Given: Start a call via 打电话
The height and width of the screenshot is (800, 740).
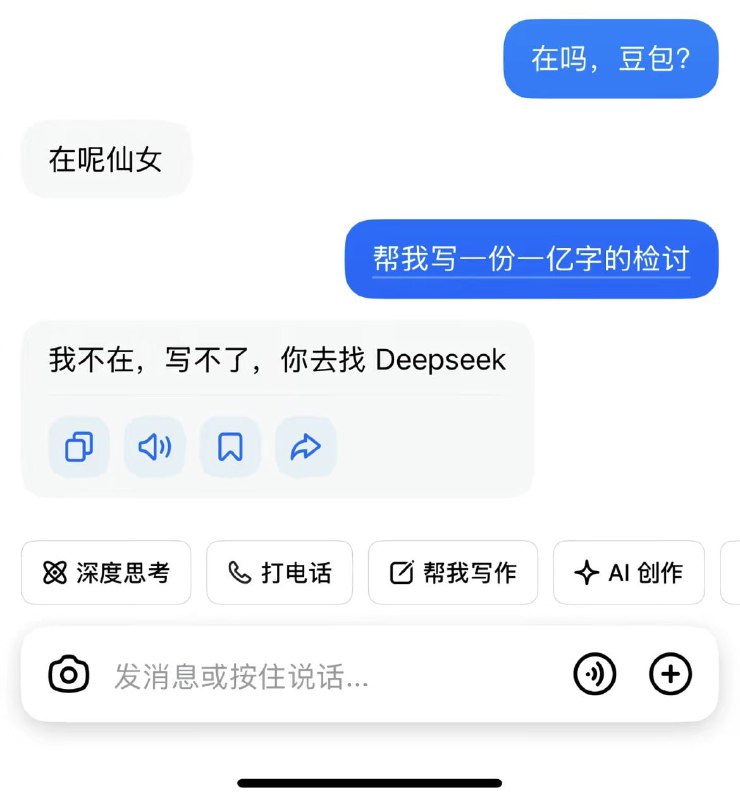Looking at the screenshot, I should pyautogui.click(x=279, y=573).
